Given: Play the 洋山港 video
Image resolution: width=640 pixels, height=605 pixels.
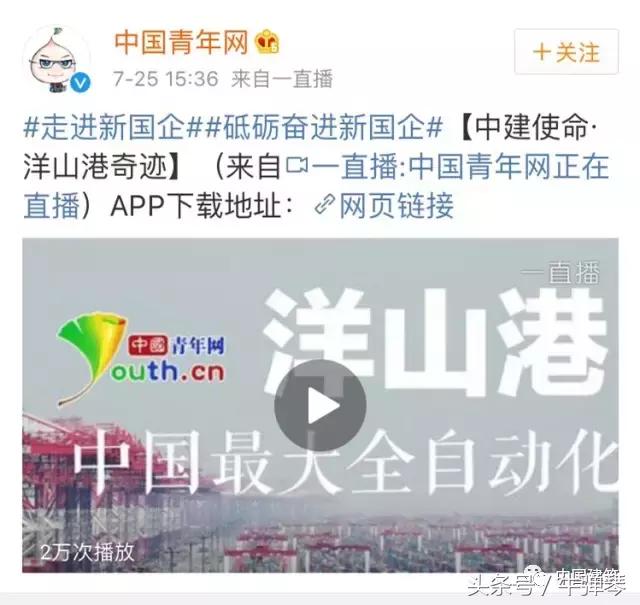Looking at the screenshot, I should 320,405.
